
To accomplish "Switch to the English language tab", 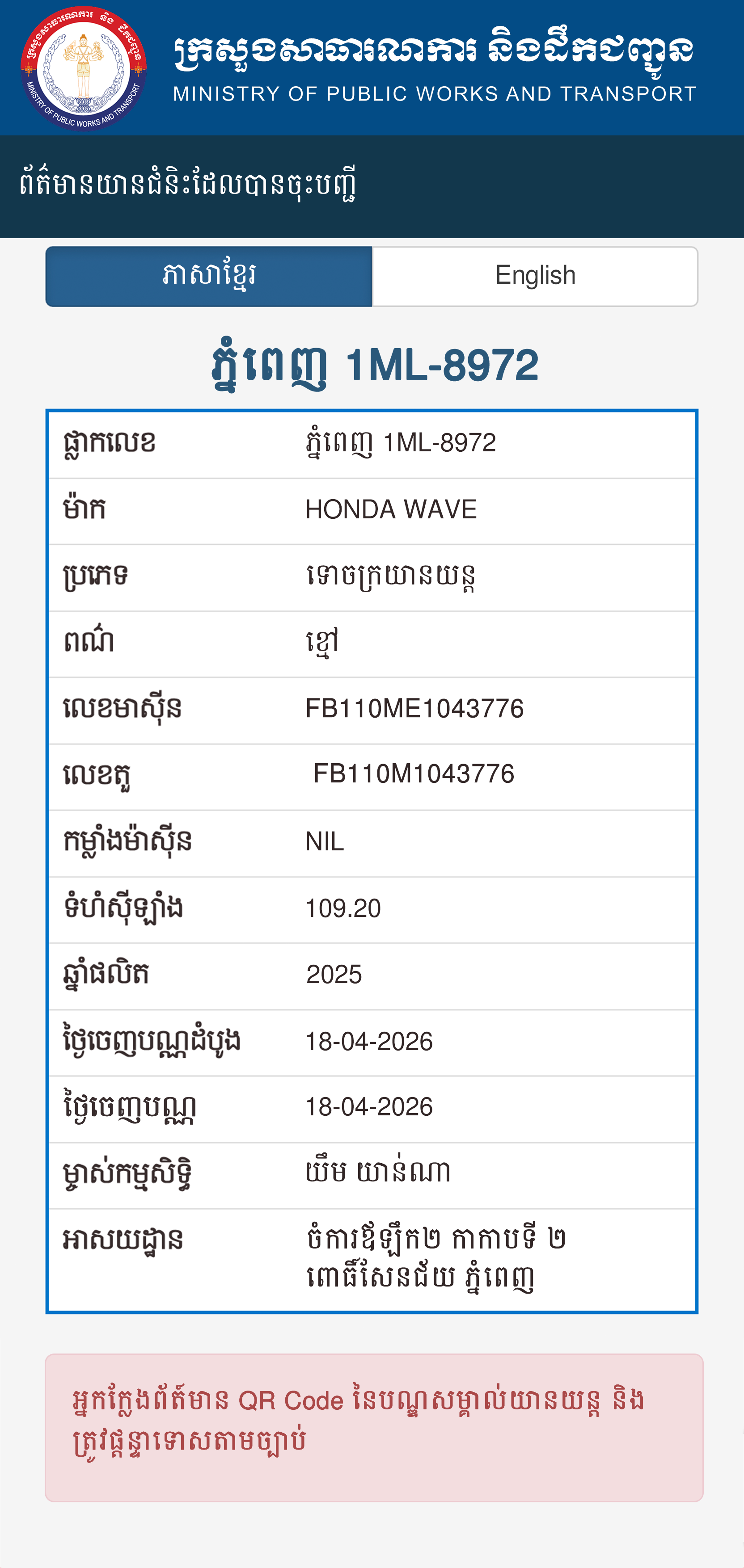I will click(535, 276).
